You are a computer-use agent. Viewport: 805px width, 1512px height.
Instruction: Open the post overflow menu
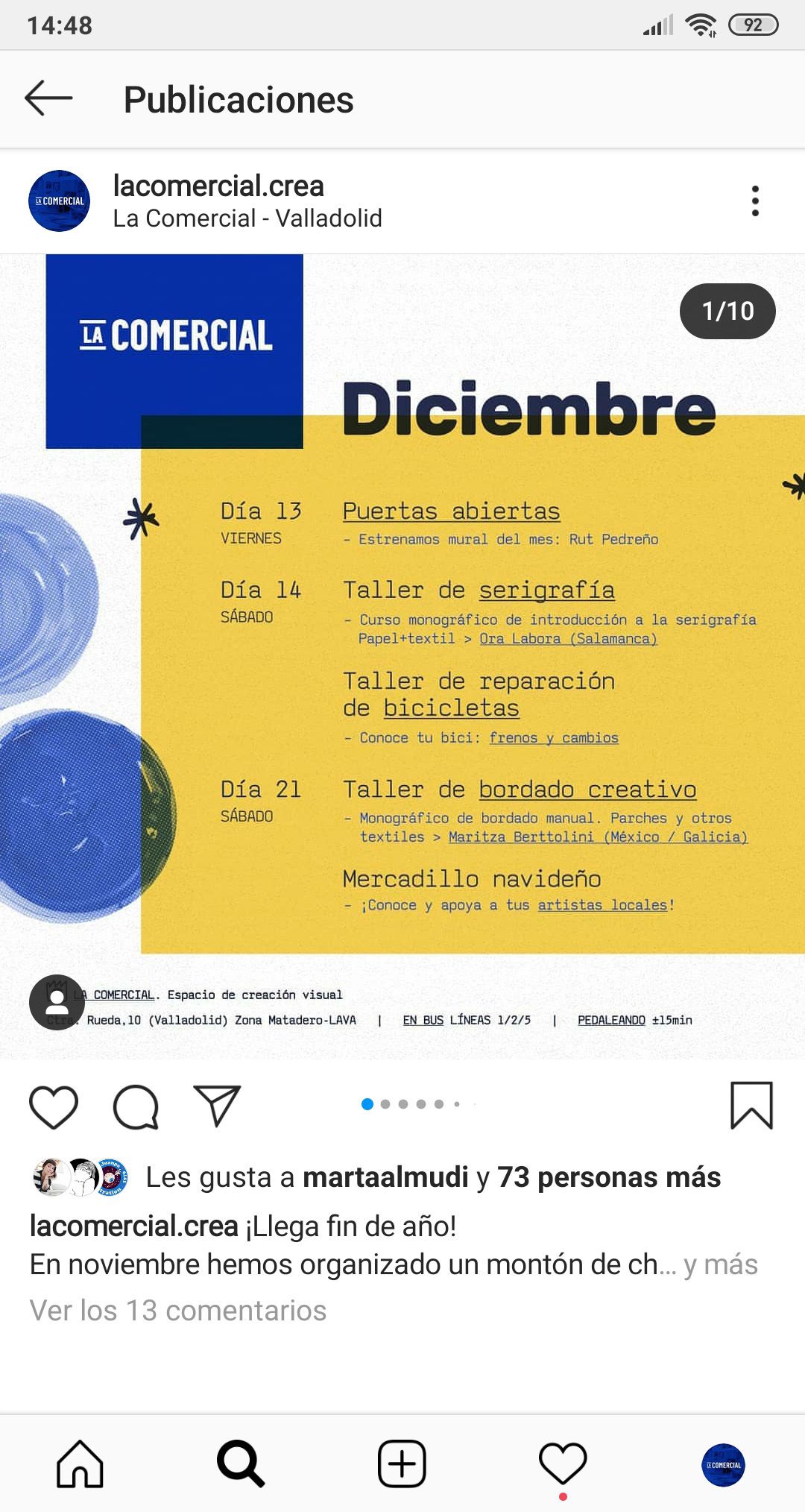point(755,201)
